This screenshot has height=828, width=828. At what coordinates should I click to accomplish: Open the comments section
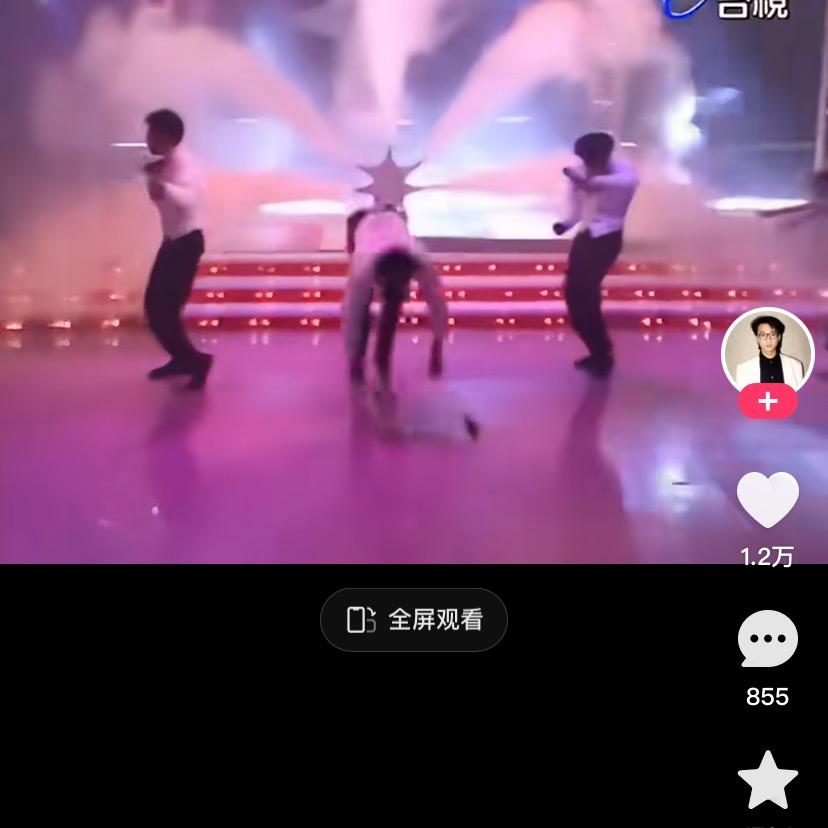(767, 640)
